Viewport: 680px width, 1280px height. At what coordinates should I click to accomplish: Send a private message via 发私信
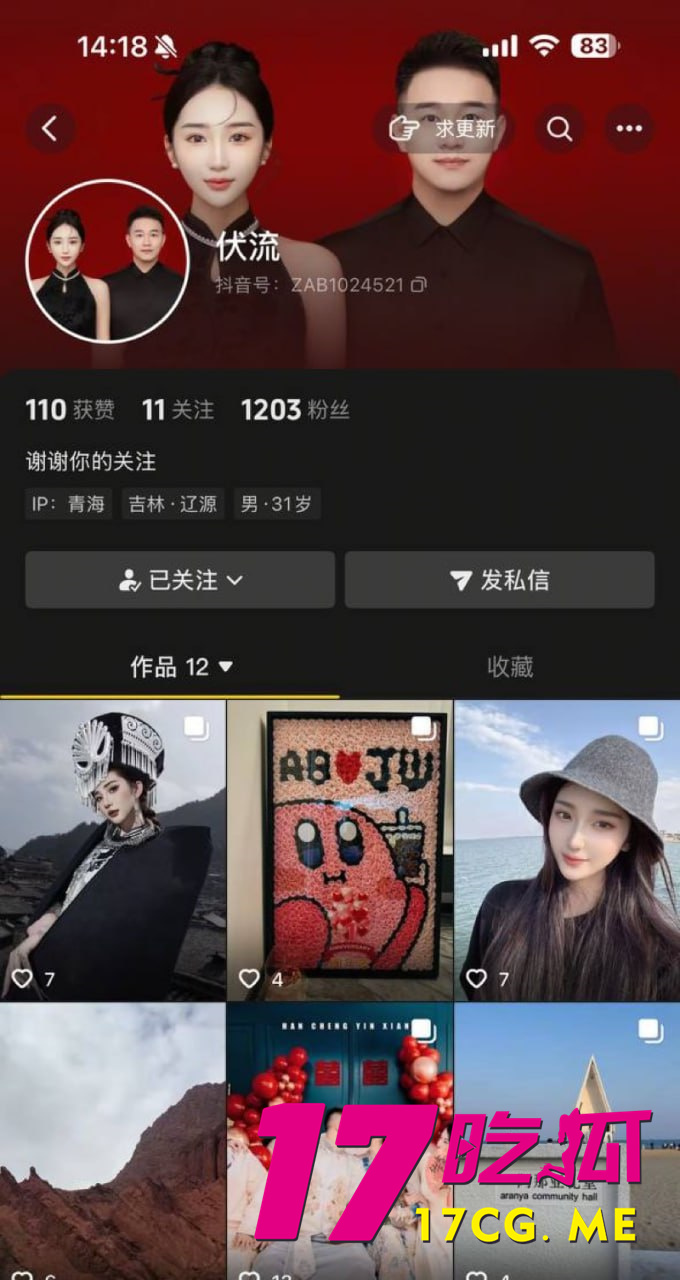coord(499,580)
